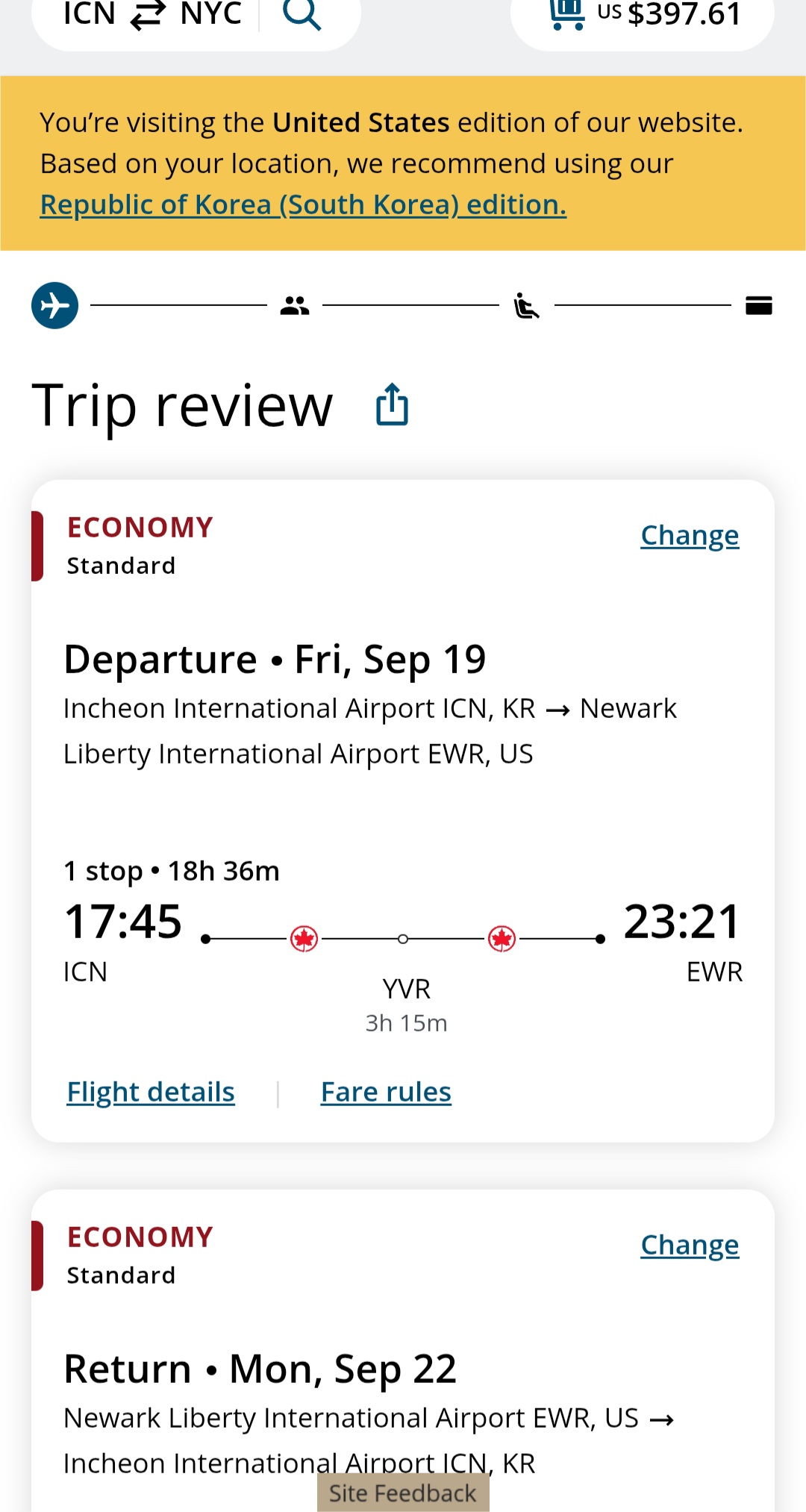The width and height of the screenshot is (806, 1512).
Task: Open the cart showing US $397.61
Action: pos(643,16)
